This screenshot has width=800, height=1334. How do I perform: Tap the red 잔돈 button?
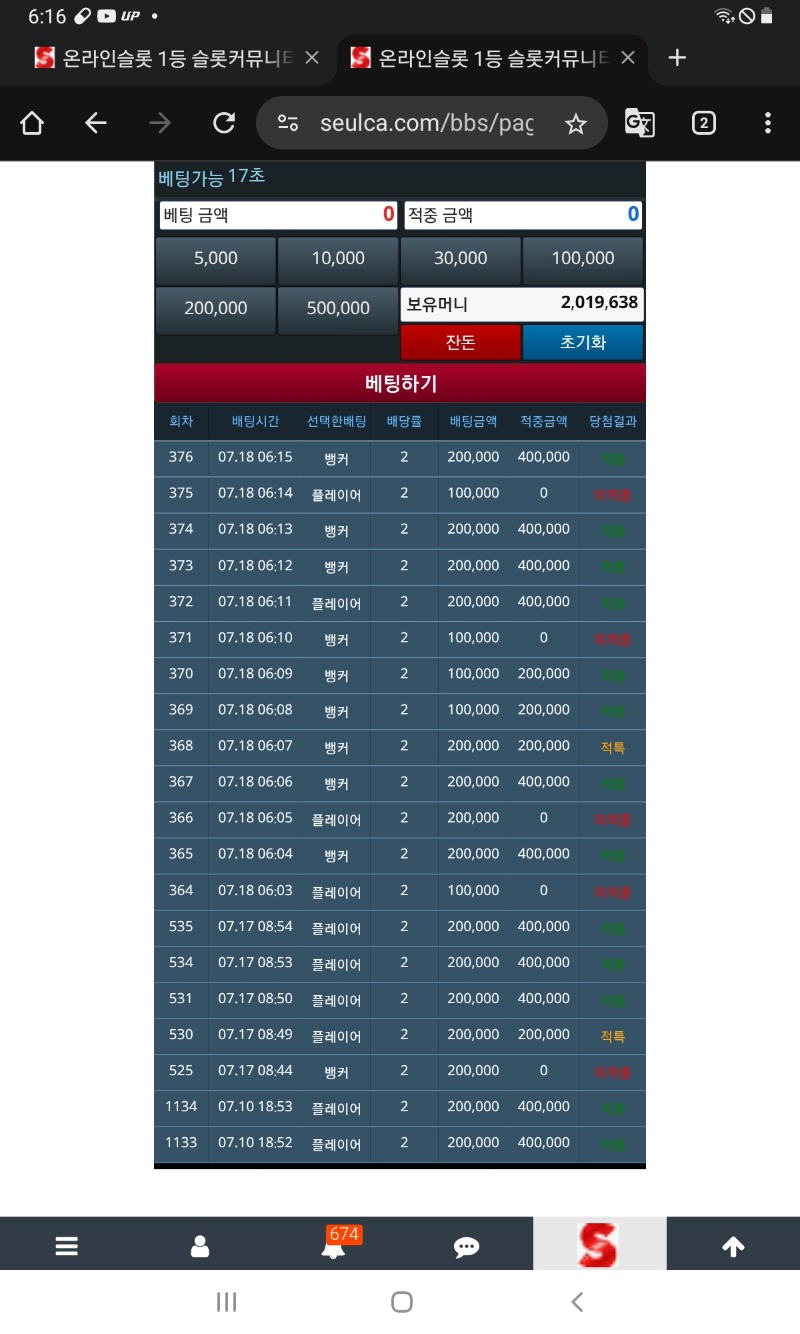[x=460, y=342]
